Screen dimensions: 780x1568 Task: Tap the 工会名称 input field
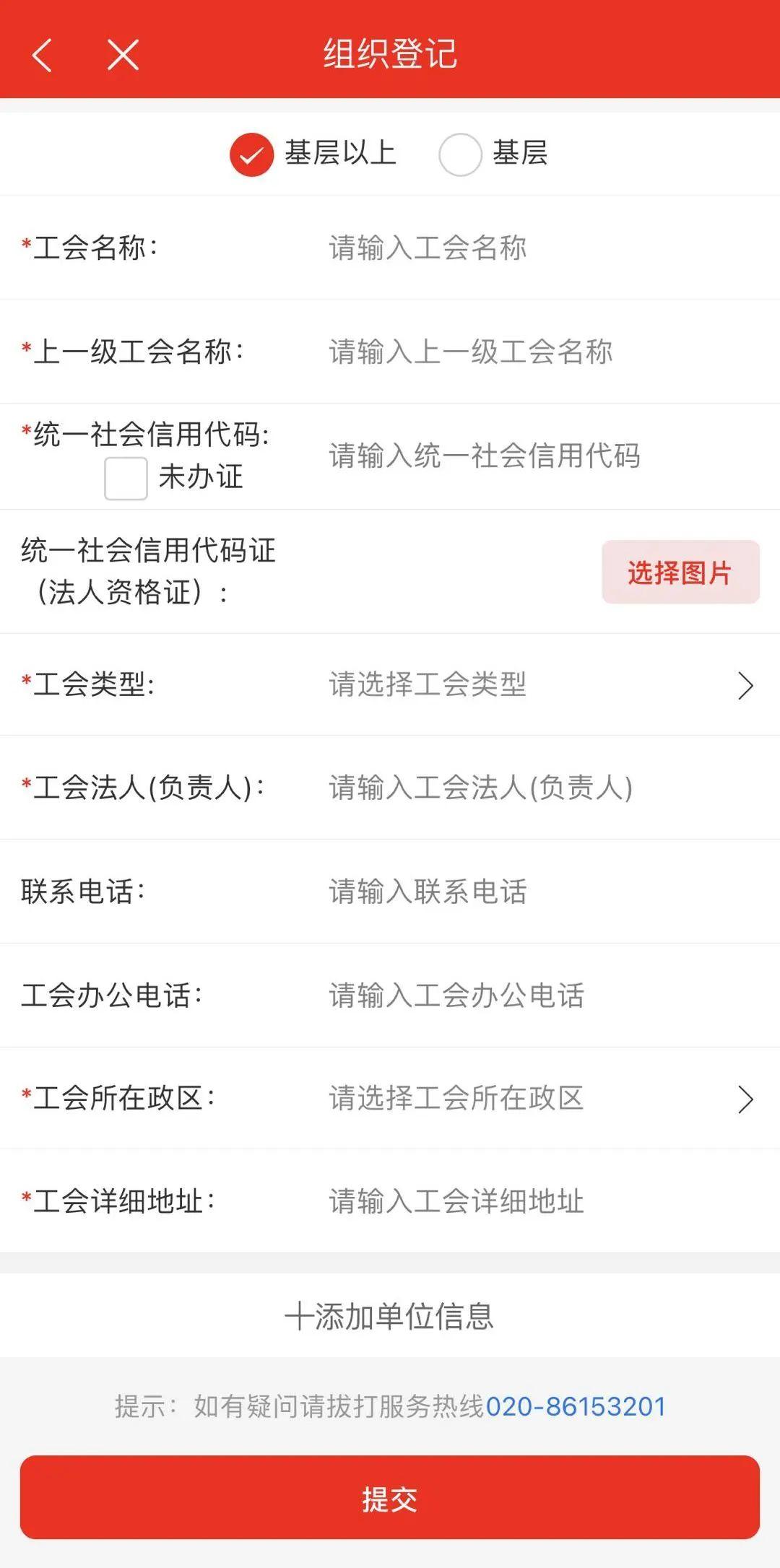pyautogui.click(x=534, y=248)
